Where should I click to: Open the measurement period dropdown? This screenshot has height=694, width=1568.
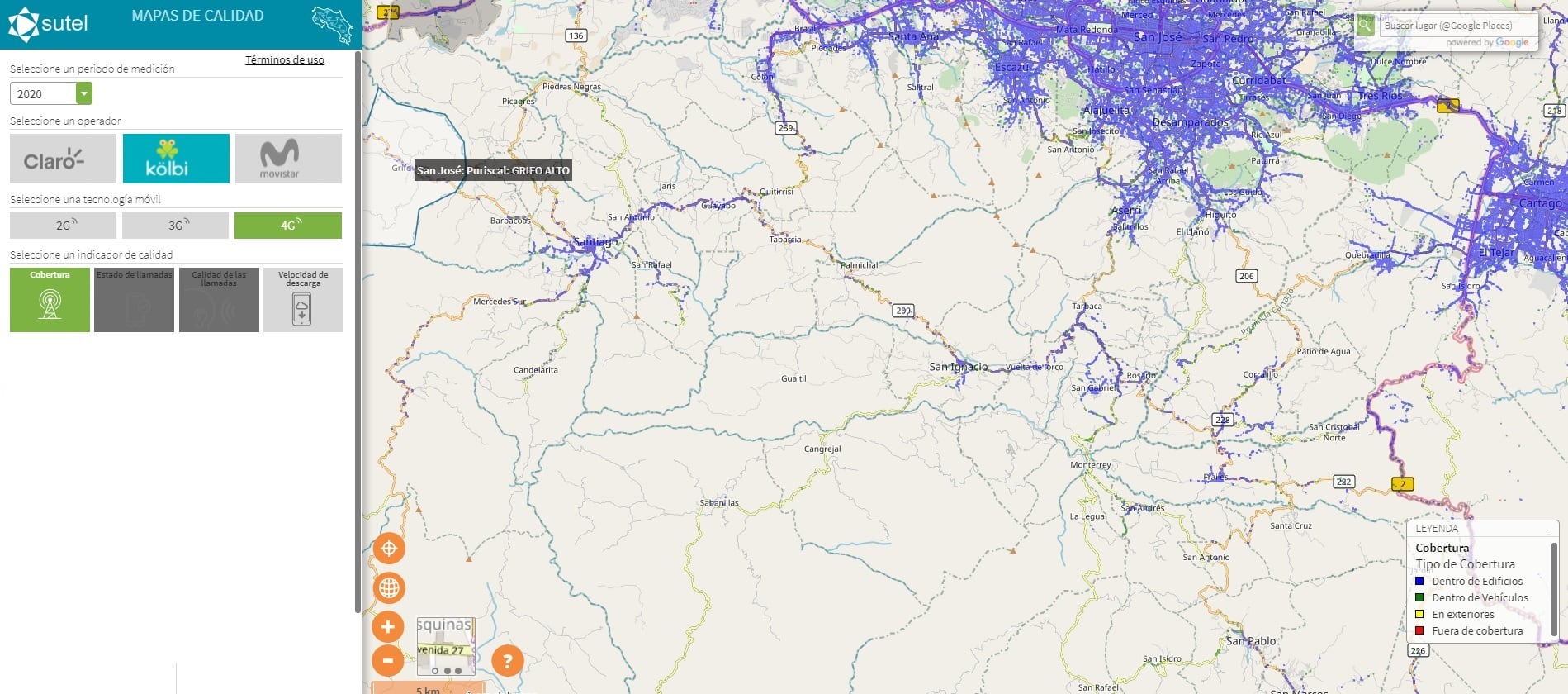[x=83, y=93]
